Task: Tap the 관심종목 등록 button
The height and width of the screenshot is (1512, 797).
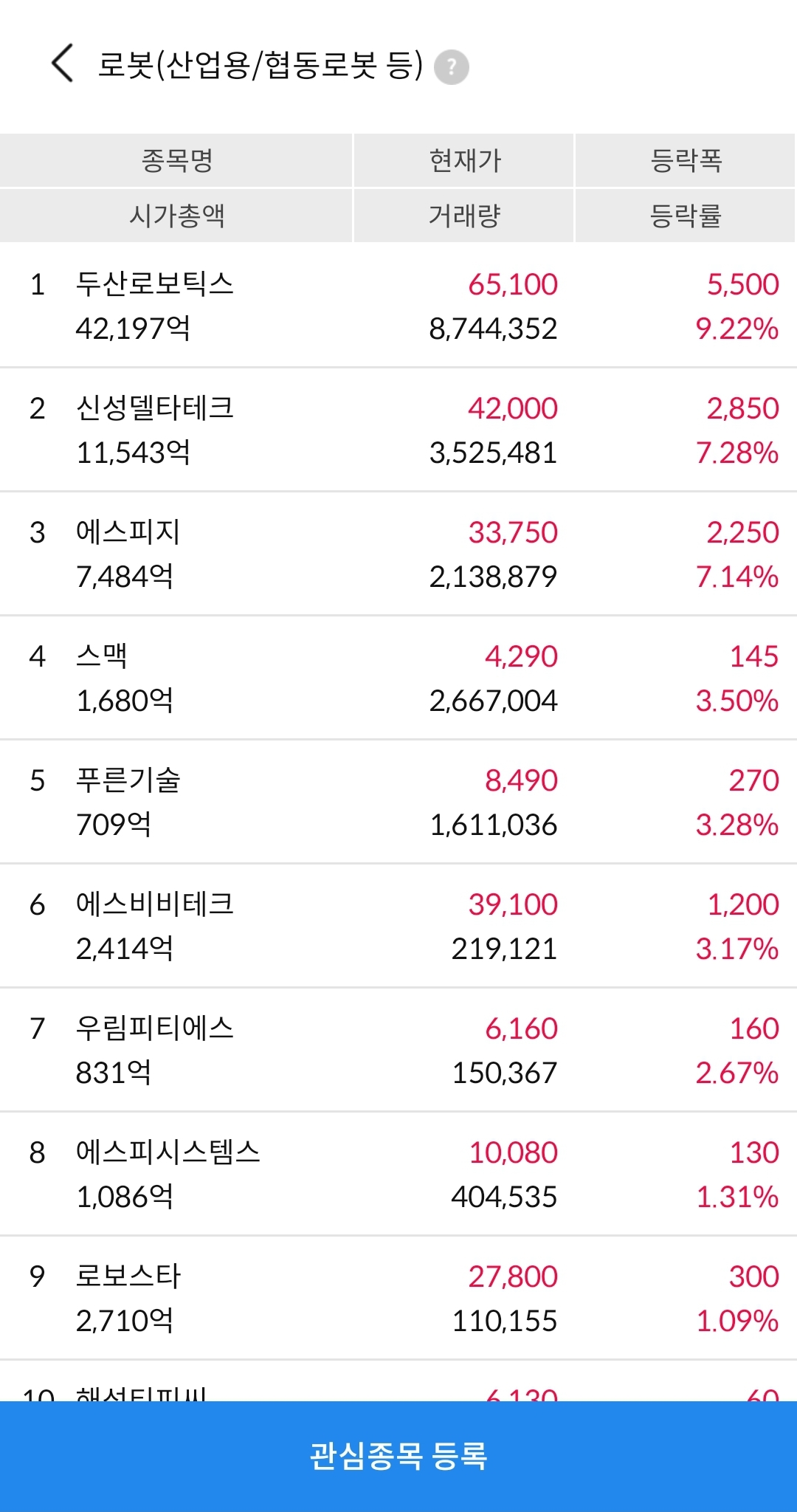Action: click(398, 1456)
